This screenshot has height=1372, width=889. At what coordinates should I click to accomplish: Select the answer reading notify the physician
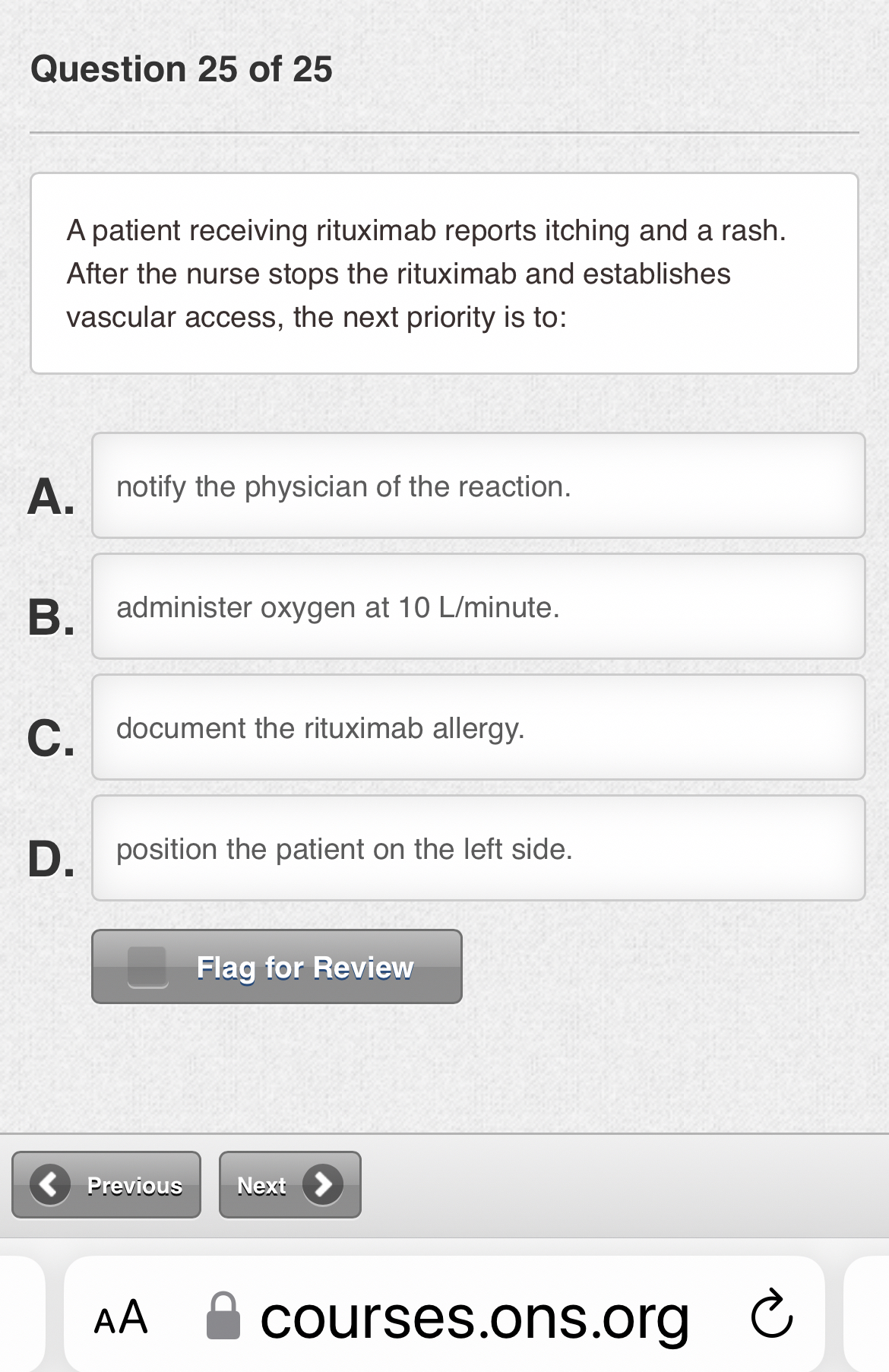(x=479, y=486)
